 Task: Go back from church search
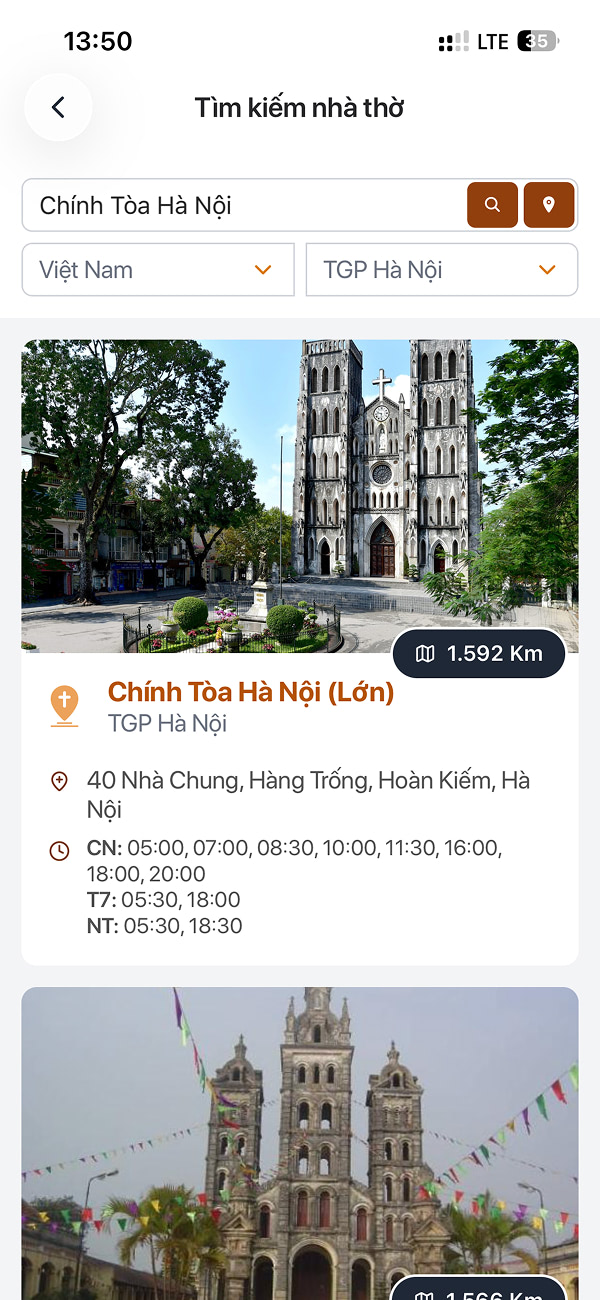pos(58,107)
